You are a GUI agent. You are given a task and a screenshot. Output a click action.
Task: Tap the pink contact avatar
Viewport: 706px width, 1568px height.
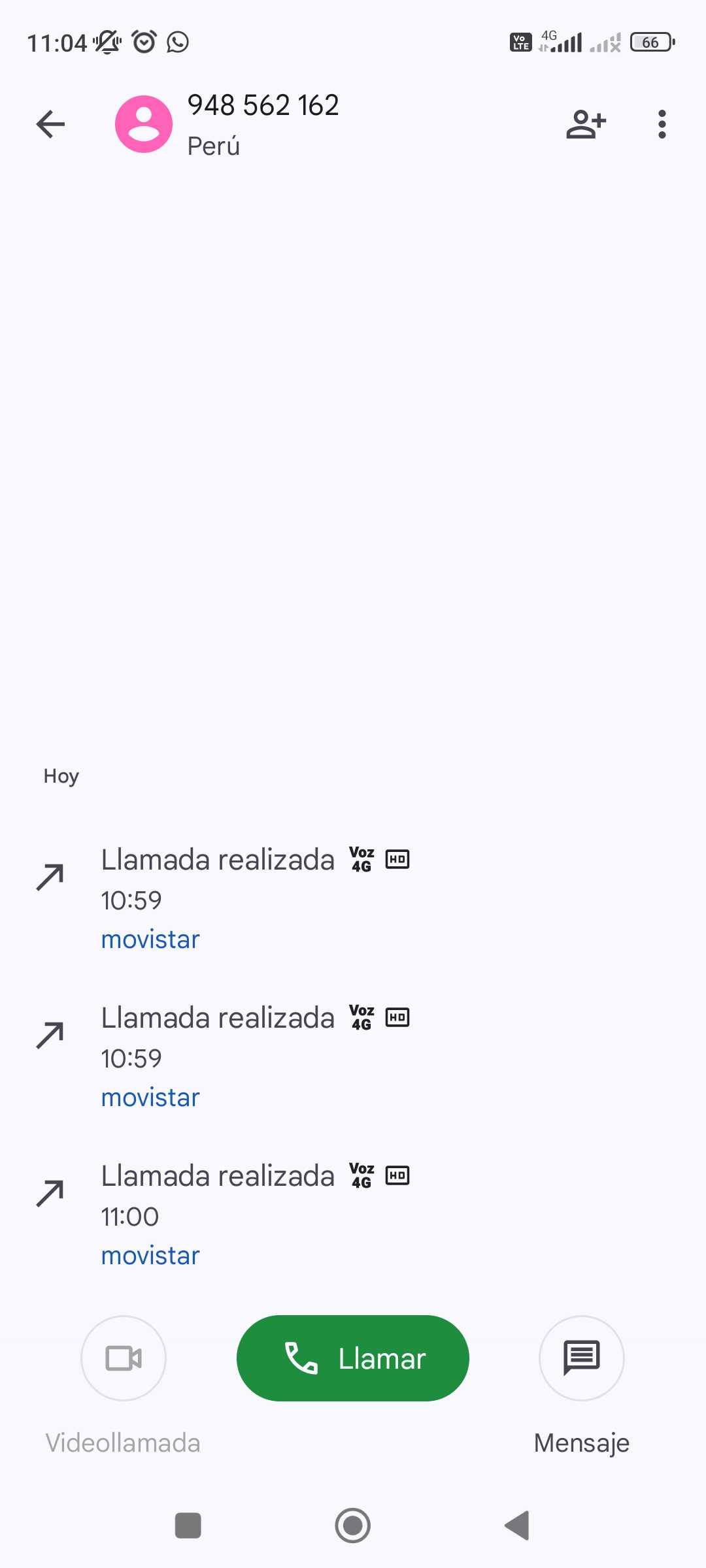144,124
